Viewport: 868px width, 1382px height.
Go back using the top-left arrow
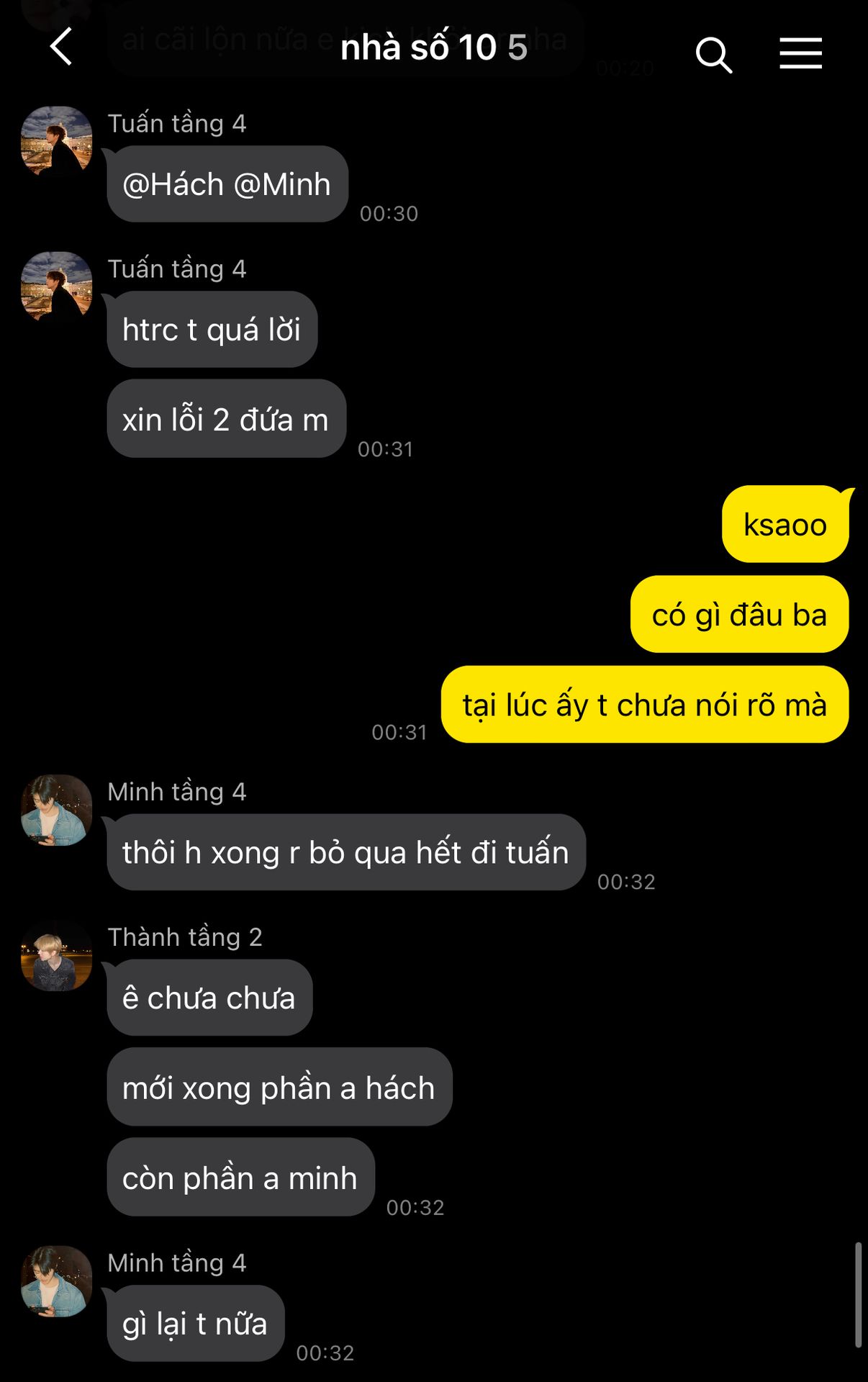tap(61, 48)
